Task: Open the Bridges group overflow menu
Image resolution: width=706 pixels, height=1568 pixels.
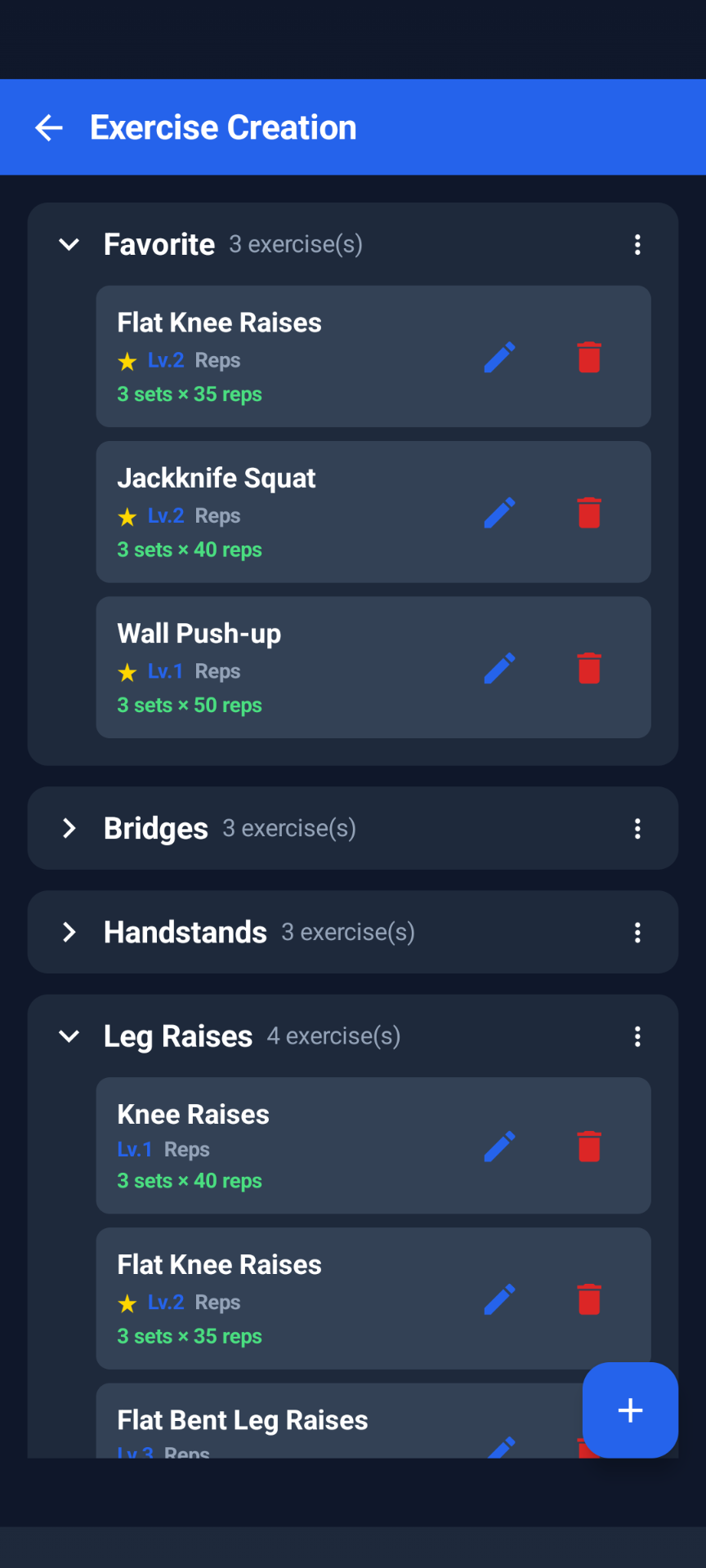Action: pos(637,828)
